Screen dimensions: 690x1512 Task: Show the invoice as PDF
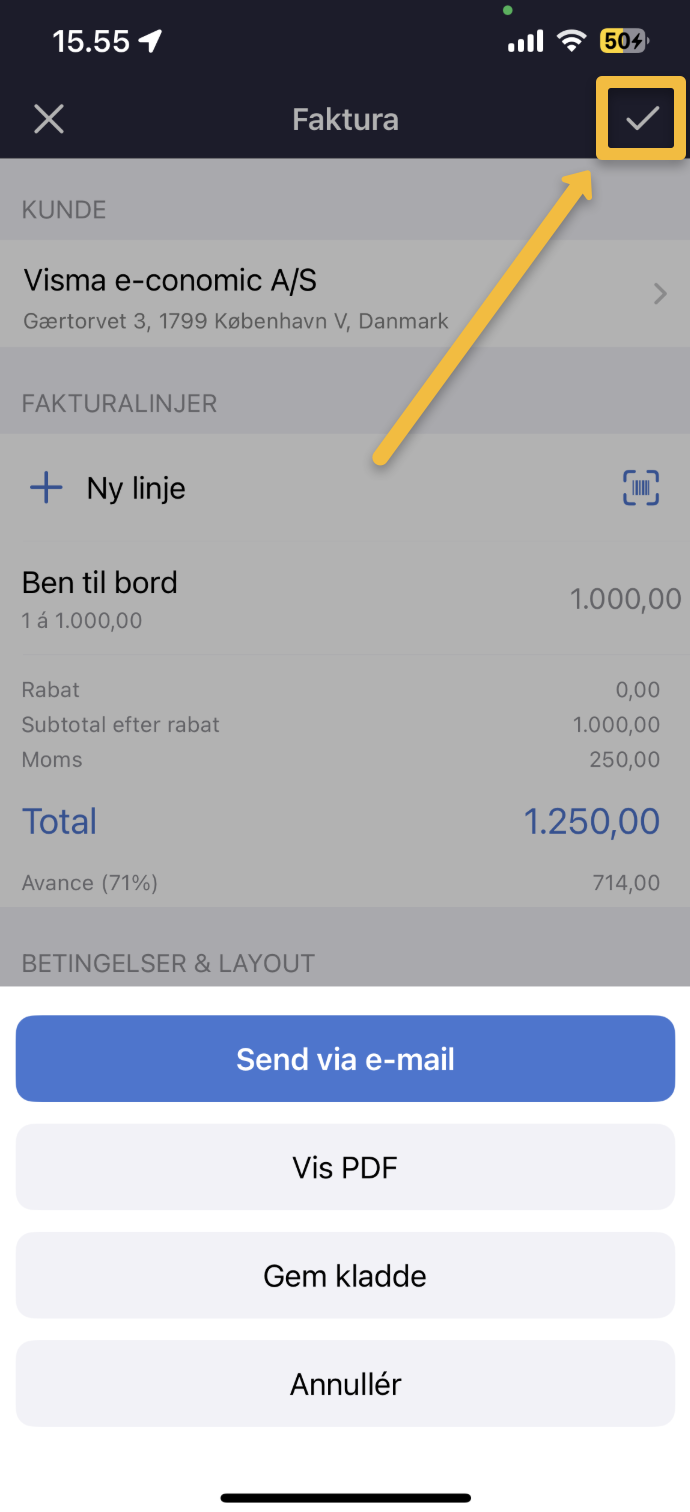[x=345, y=1167]
